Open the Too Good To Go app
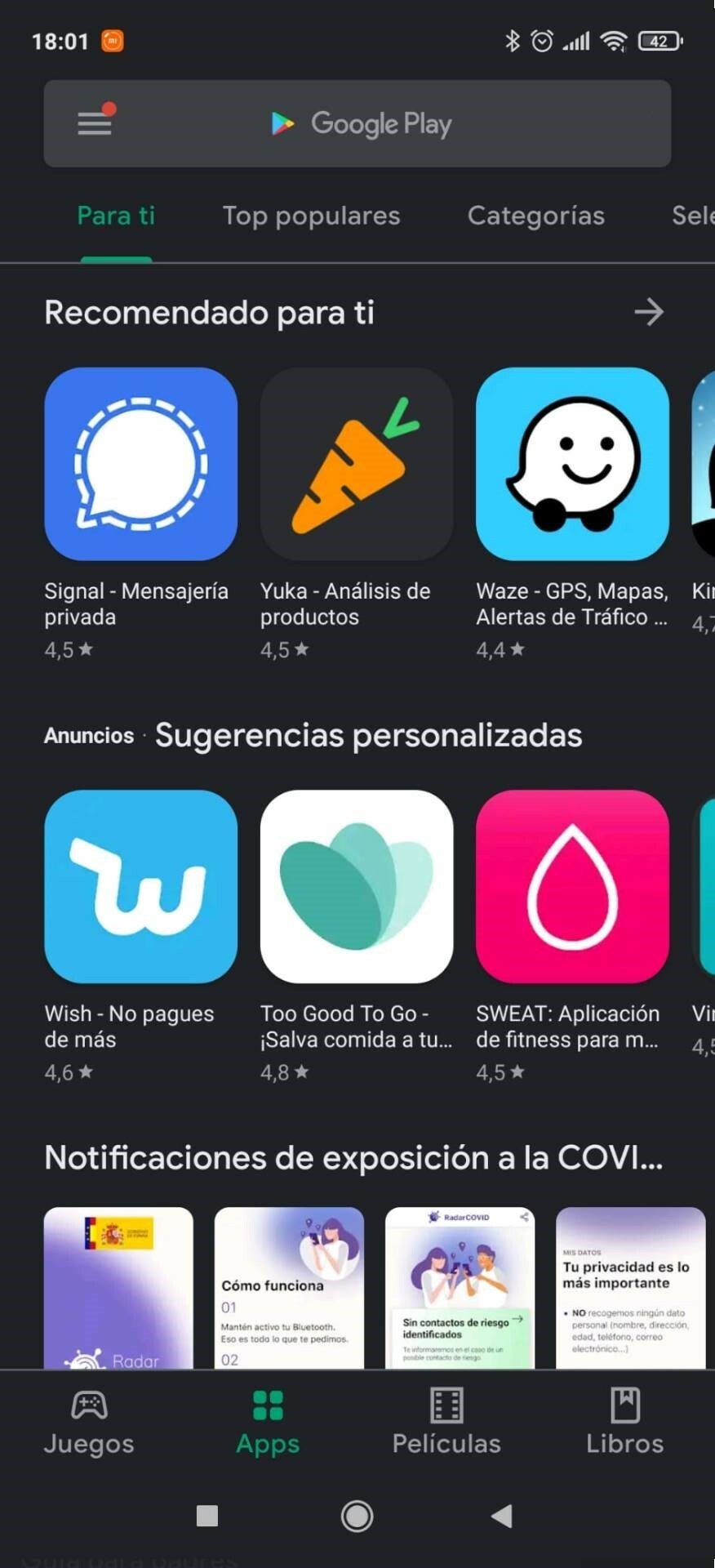 [x=357, y=886]
